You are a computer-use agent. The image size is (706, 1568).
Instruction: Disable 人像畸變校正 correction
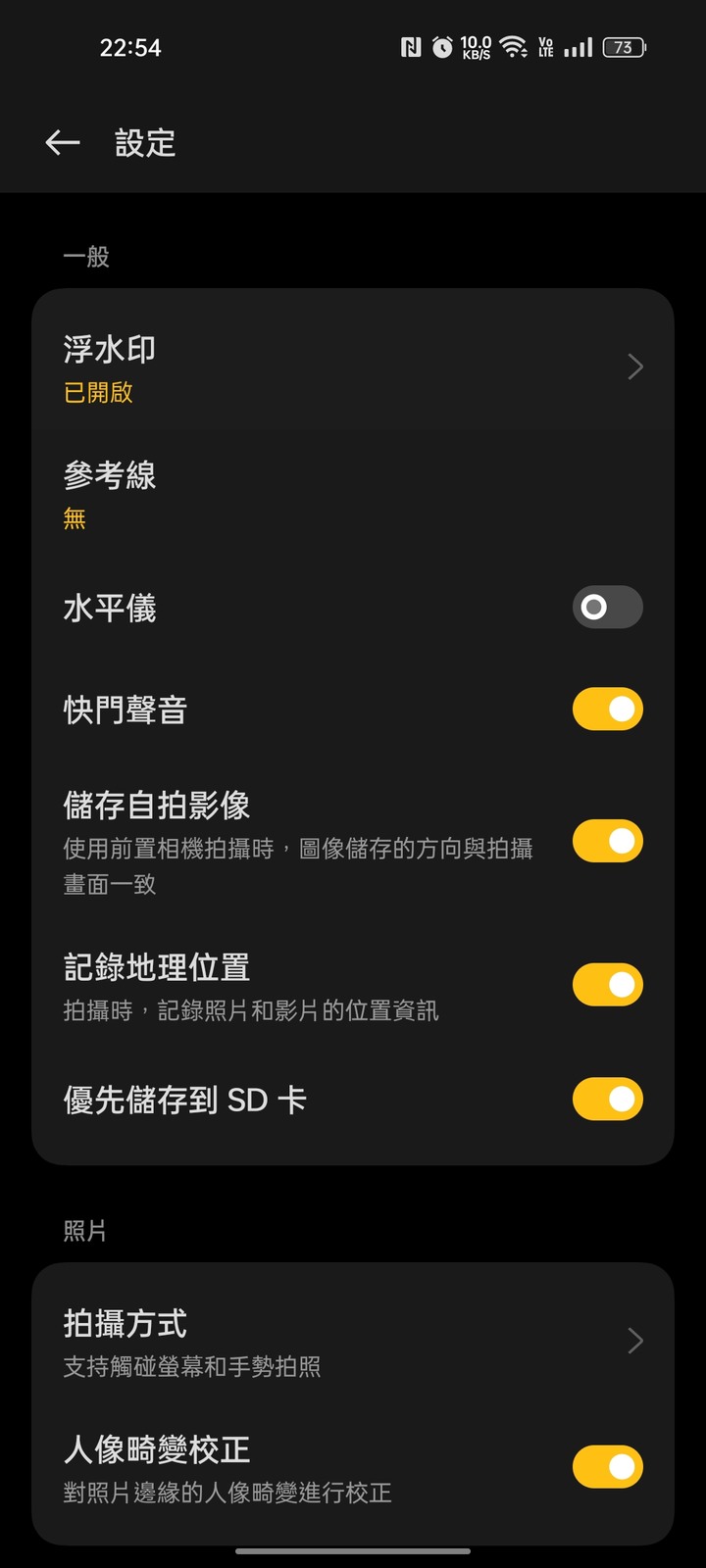[608, 1467]
